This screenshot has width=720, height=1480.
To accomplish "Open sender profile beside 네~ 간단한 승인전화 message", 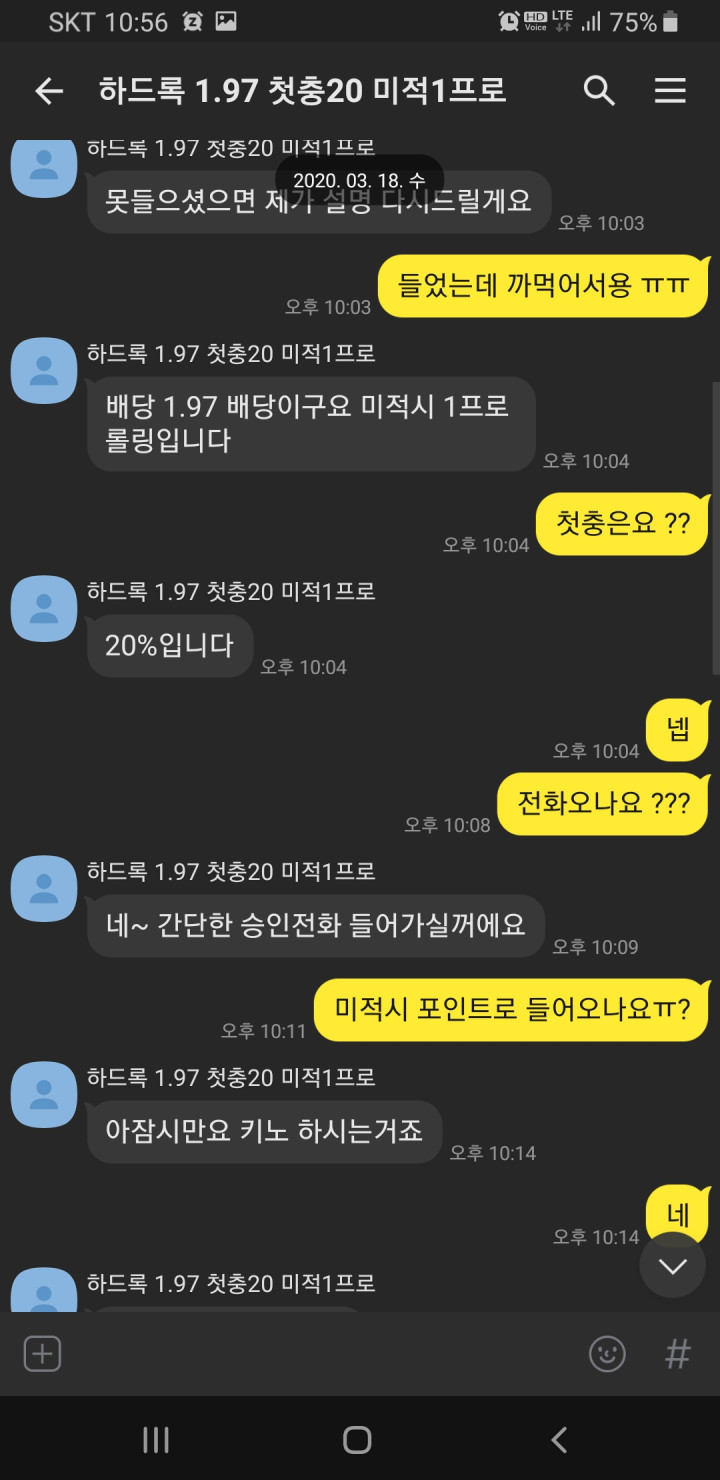I will point(44,889).
